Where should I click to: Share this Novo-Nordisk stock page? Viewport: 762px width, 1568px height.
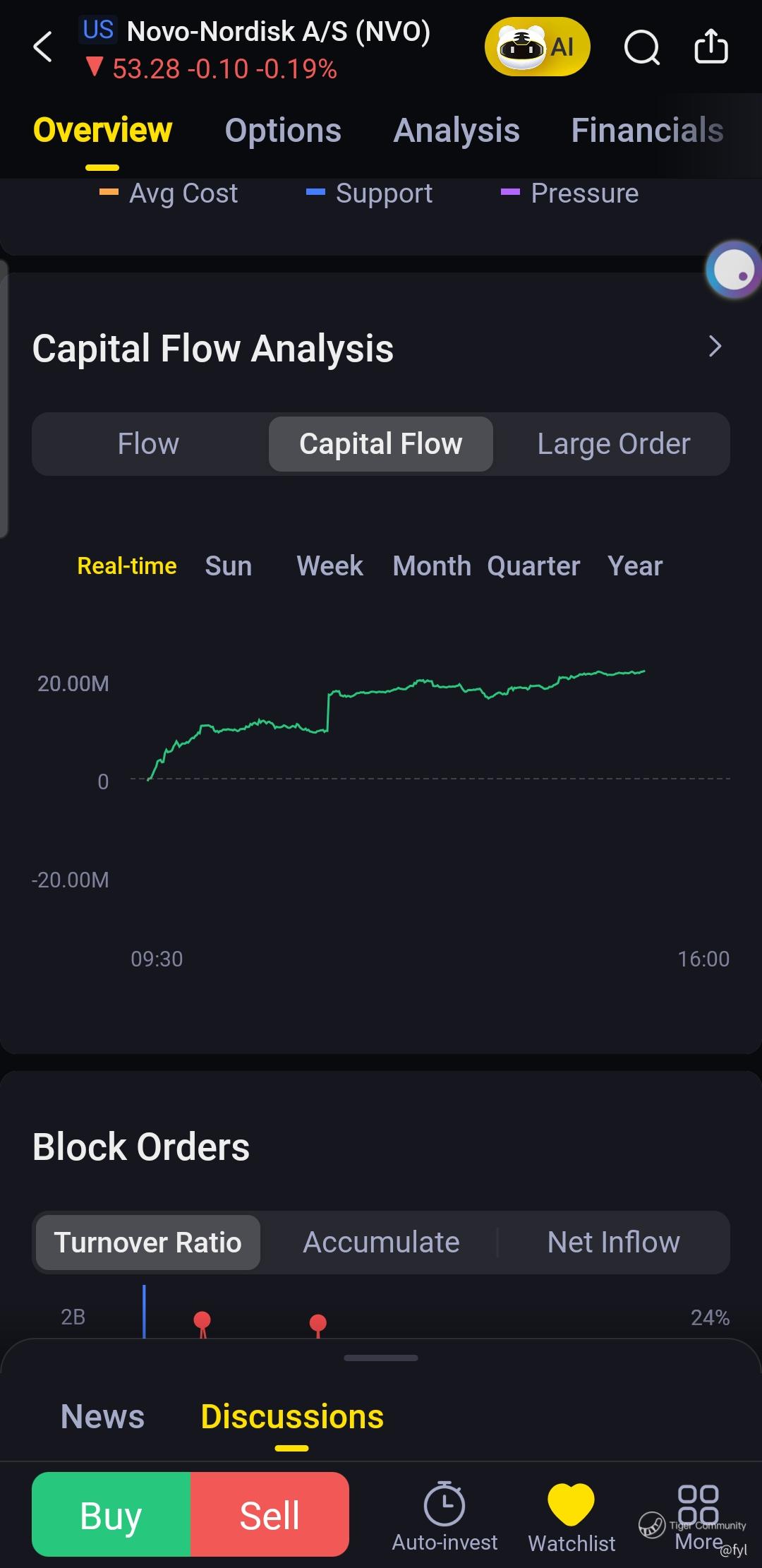710,47
